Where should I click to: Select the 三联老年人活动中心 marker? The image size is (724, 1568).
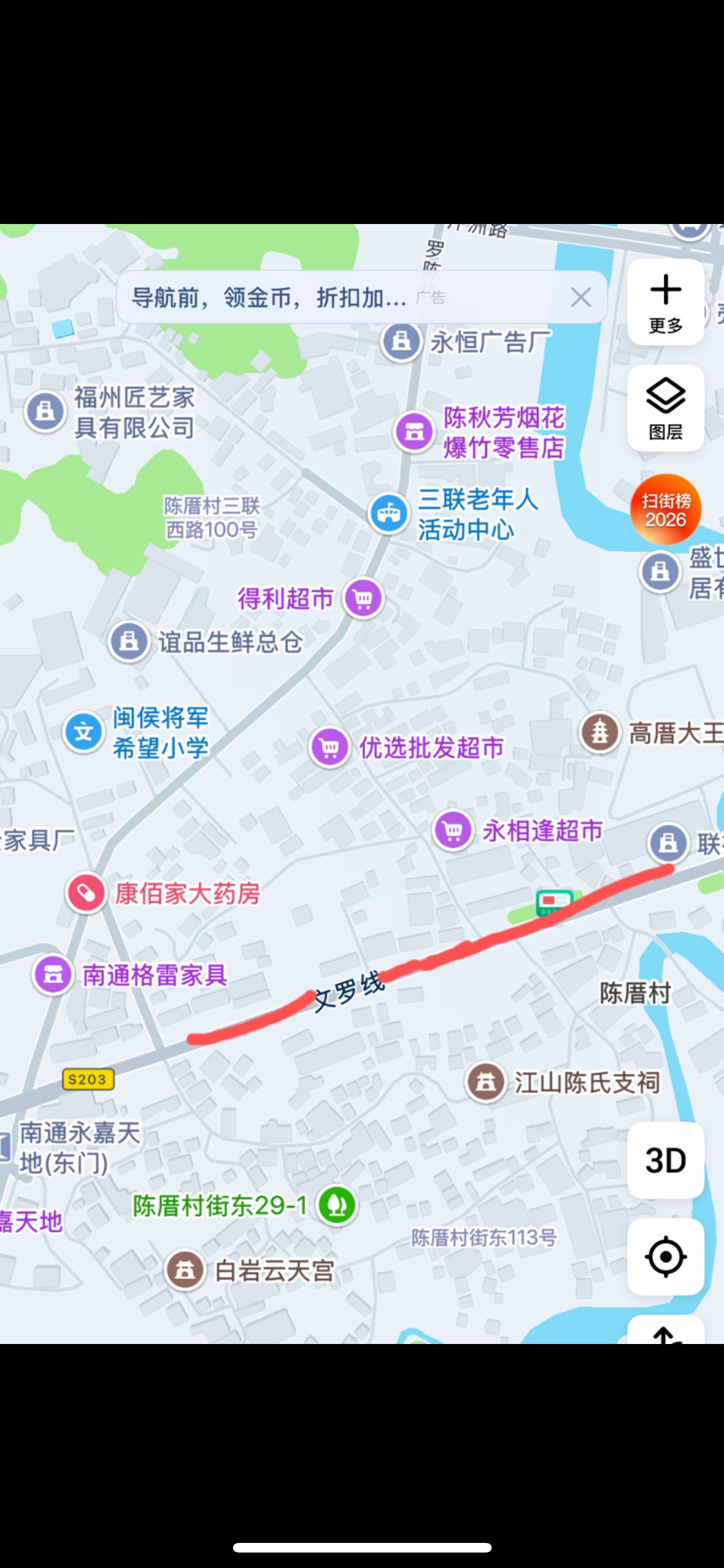point(389,513)
